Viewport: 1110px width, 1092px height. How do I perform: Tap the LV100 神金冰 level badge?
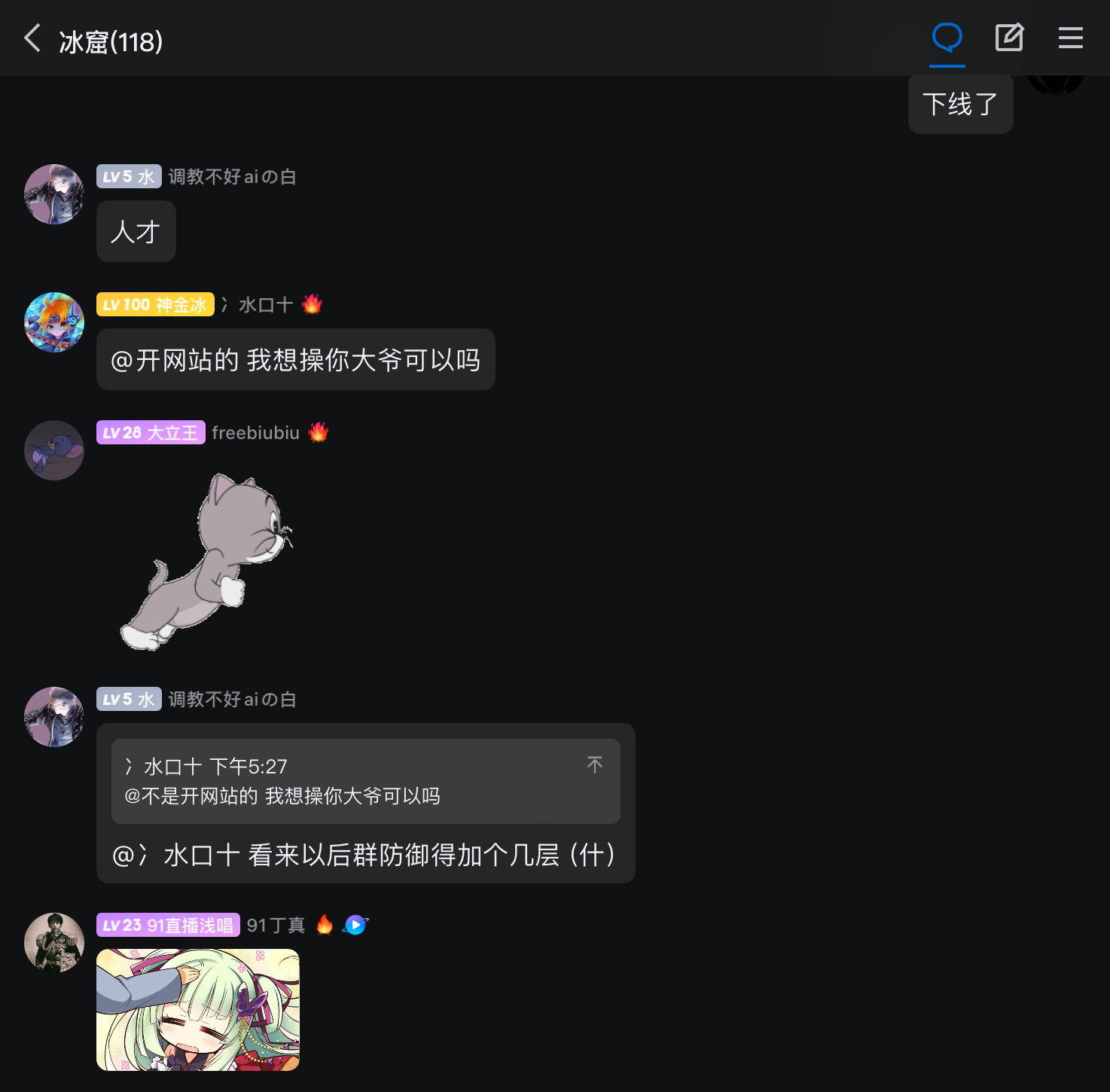coord(155,304)
